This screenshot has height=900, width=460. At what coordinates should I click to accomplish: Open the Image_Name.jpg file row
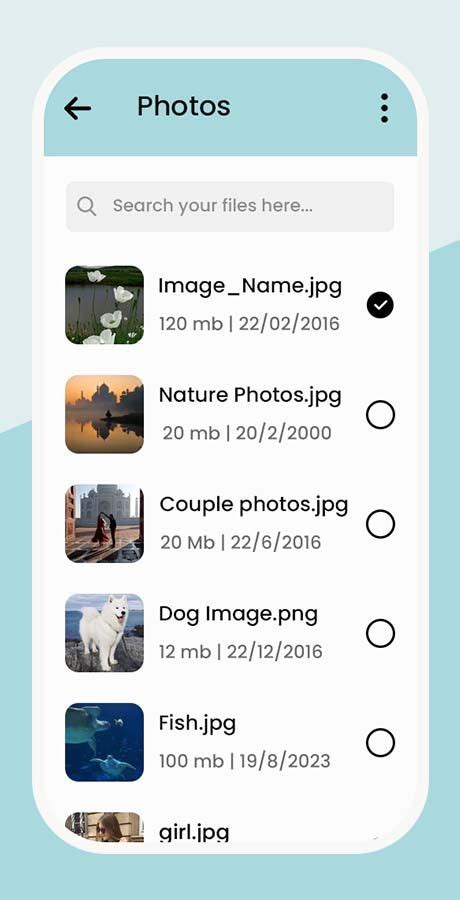(230, 305)
